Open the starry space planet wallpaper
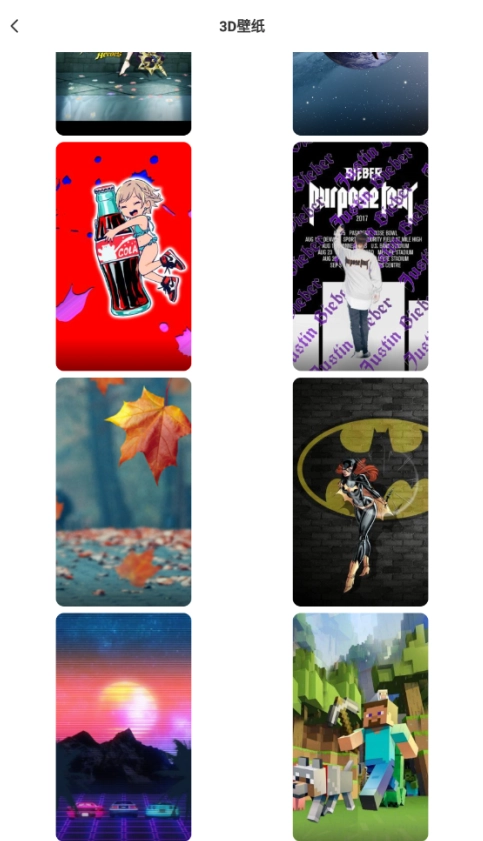 (360, 93)
